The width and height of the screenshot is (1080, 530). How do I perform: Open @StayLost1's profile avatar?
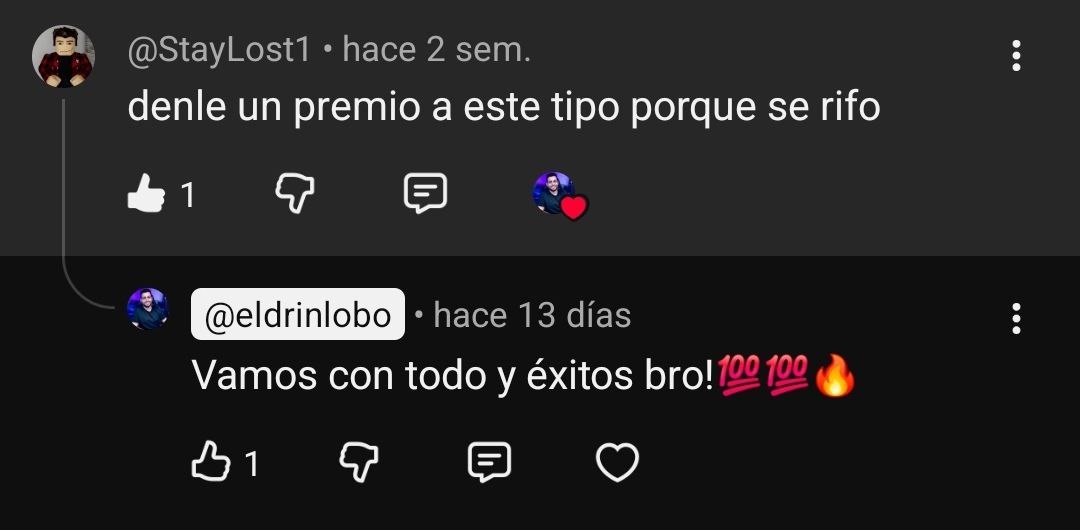(63, 57)
